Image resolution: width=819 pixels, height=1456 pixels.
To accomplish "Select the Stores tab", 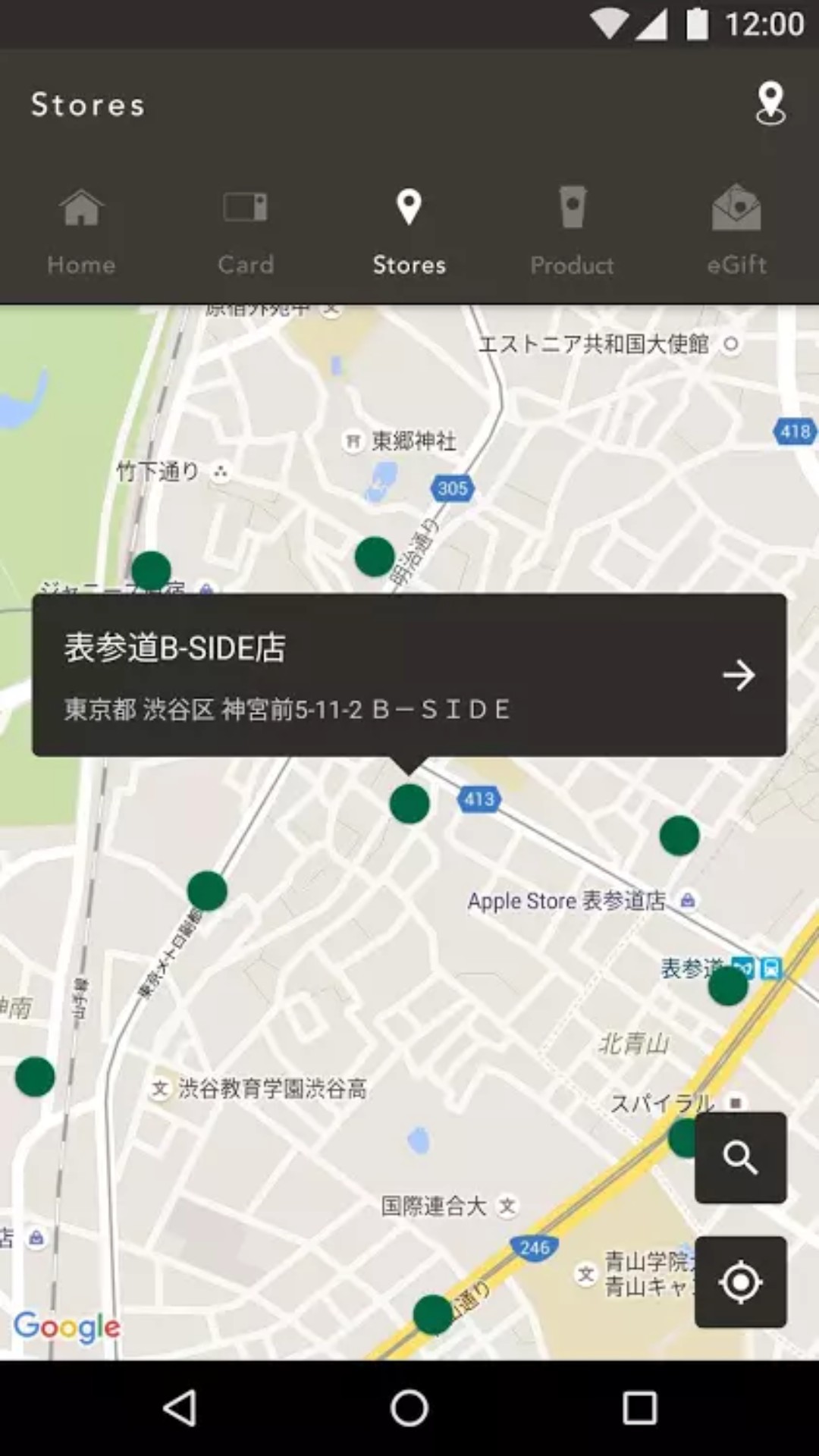I will (x=409, y=231).
